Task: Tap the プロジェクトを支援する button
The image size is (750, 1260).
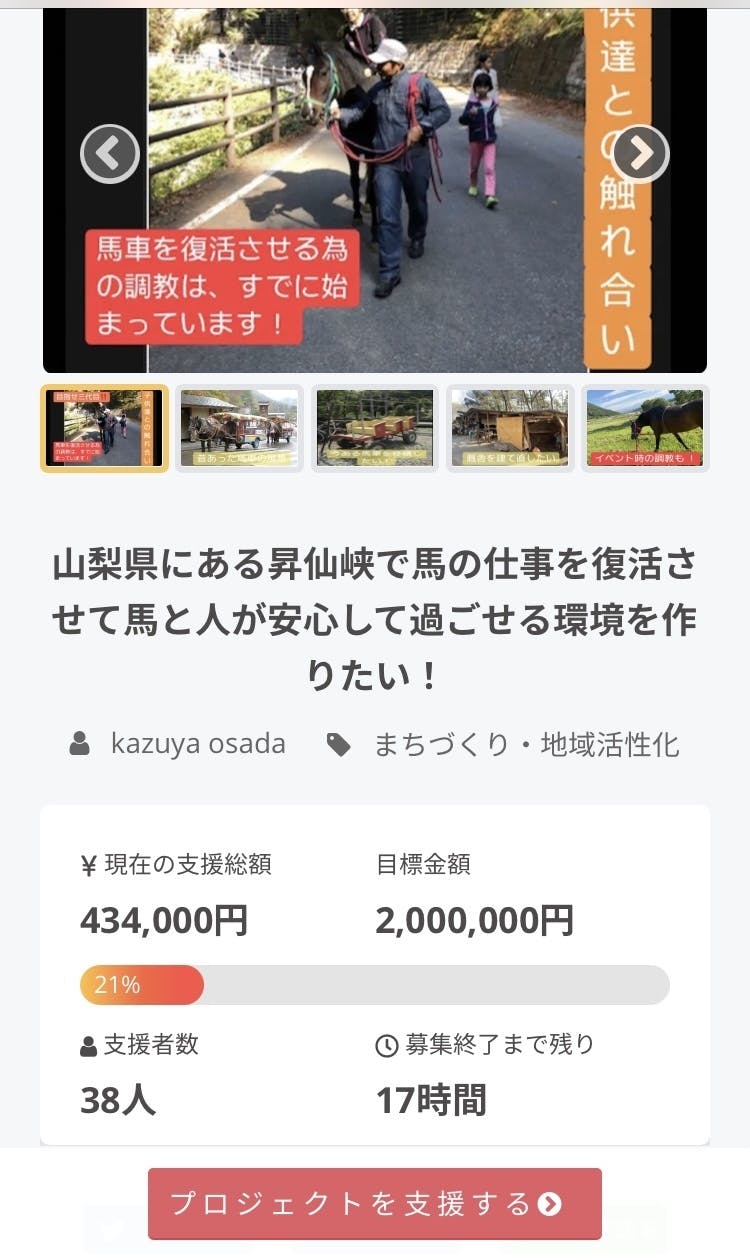Action: tap(375, 1203)
